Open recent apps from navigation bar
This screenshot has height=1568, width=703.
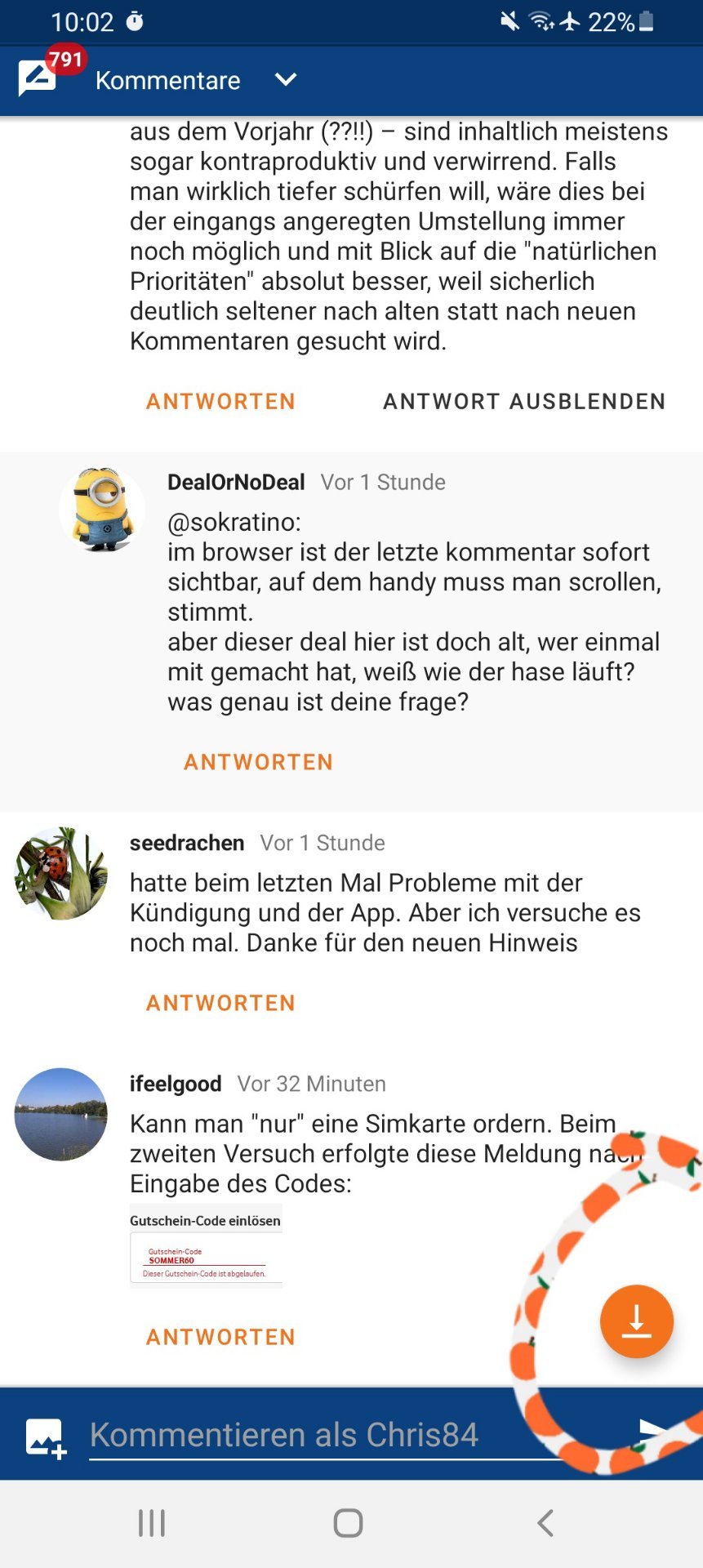(152, 1523)
